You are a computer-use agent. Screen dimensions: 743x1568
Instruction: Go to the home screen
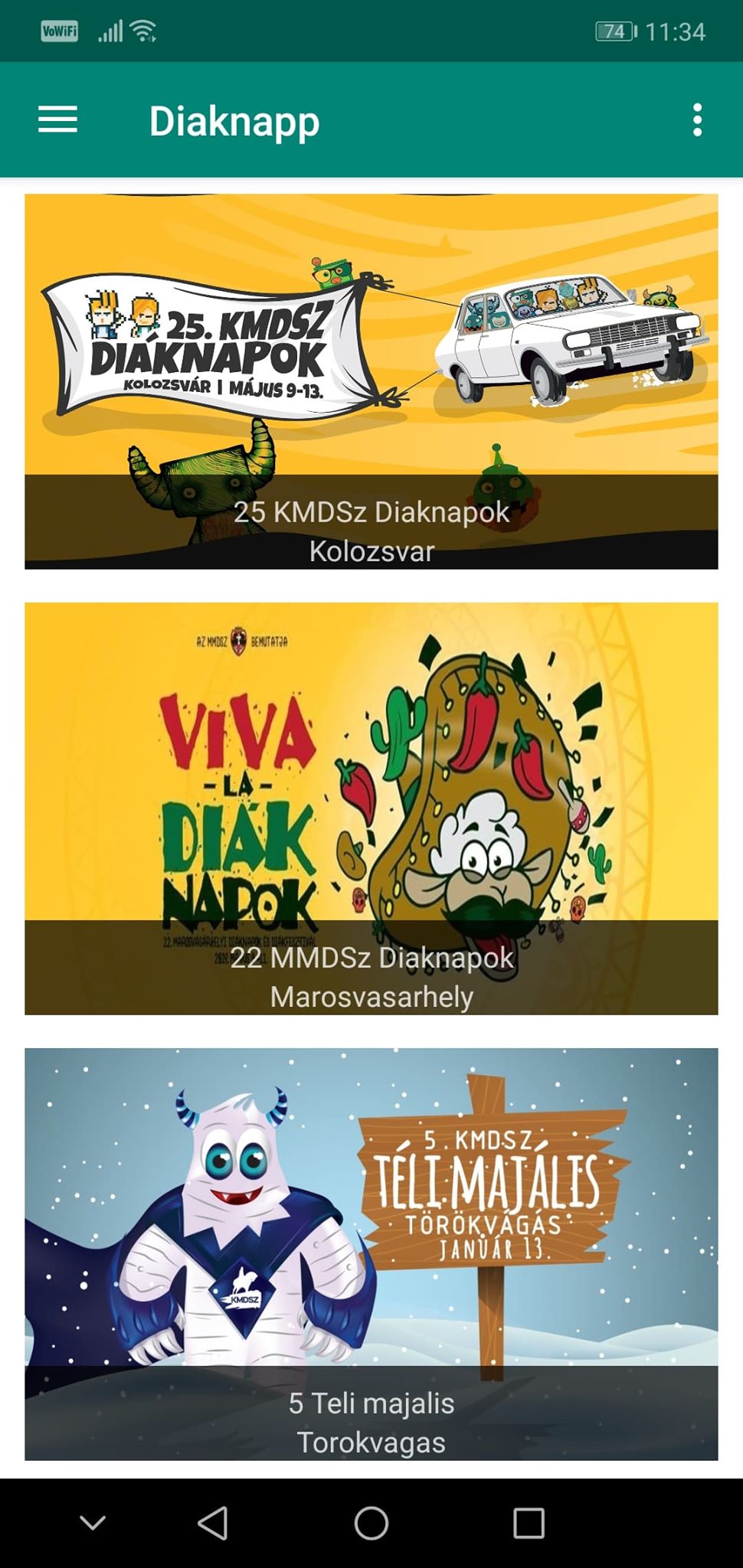(371, 1523)
